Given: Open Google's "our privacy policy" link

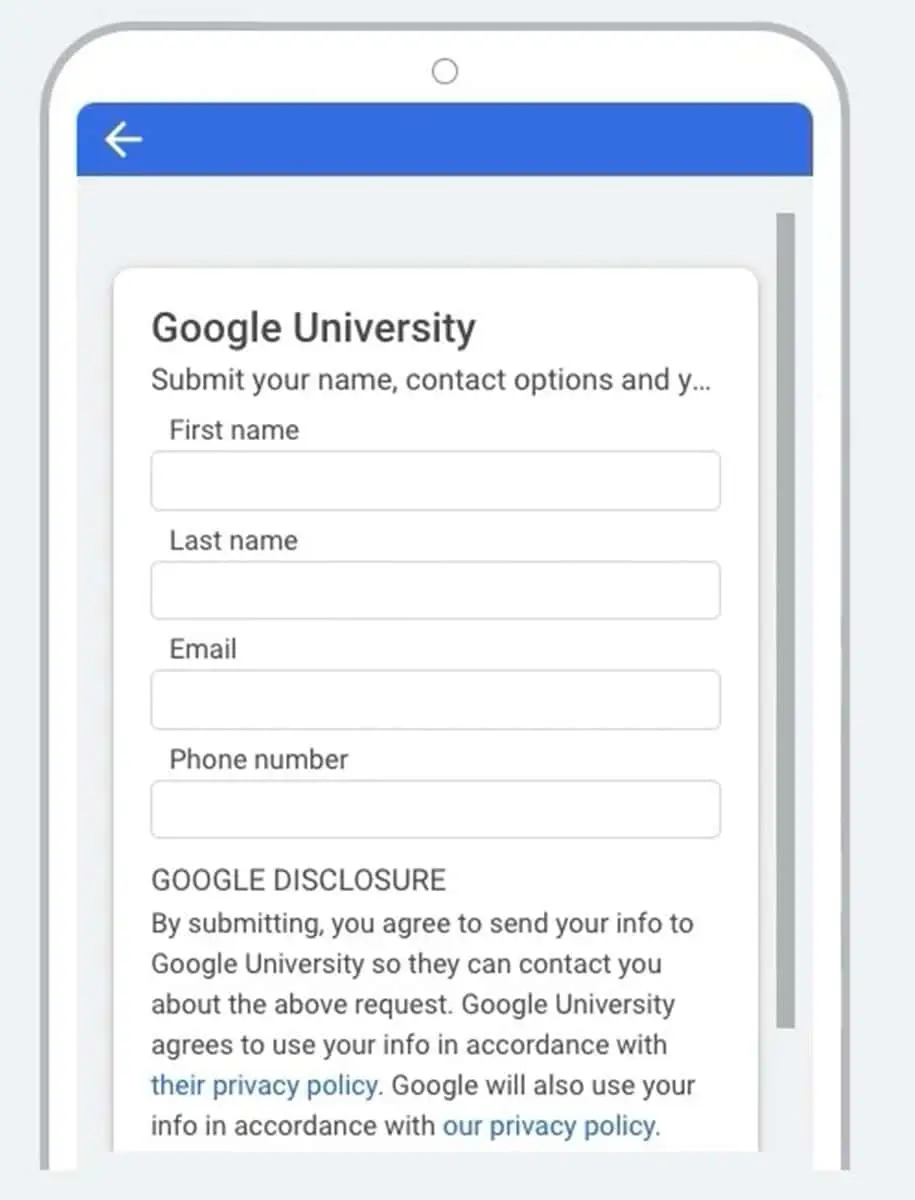Looking at the screenshot, I should click(x=549, y=1126).
